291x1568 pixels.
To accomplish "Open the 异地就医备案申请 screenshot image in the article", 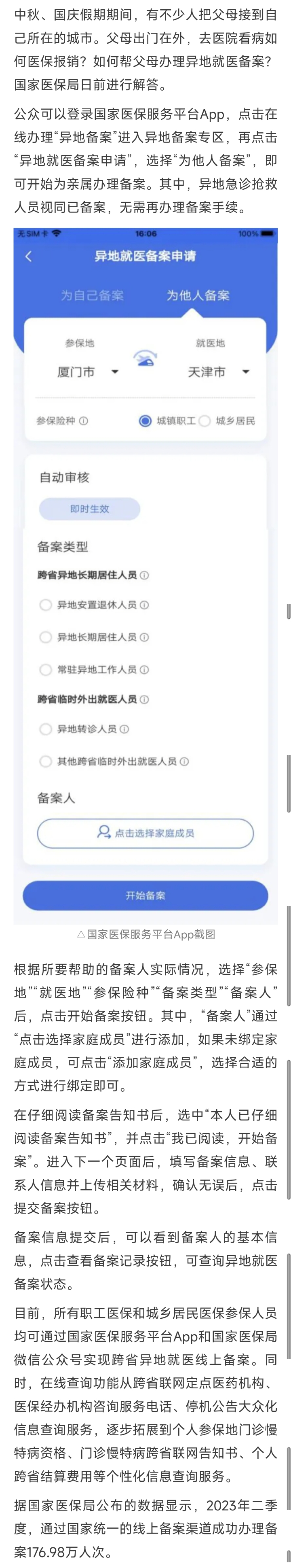I will [x=145, y=575].
